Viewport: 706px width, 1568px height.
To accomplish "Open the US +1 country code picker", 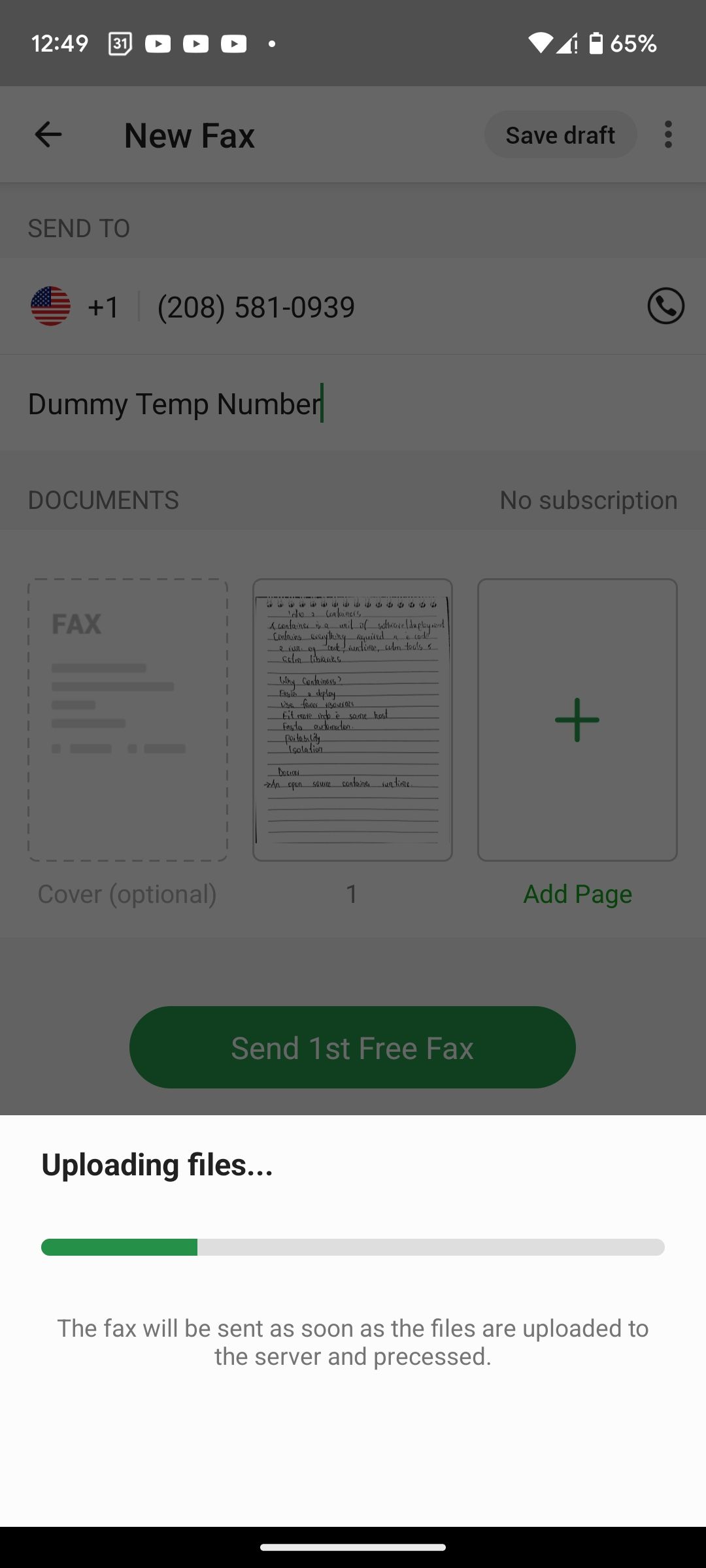I will [75, 306].
